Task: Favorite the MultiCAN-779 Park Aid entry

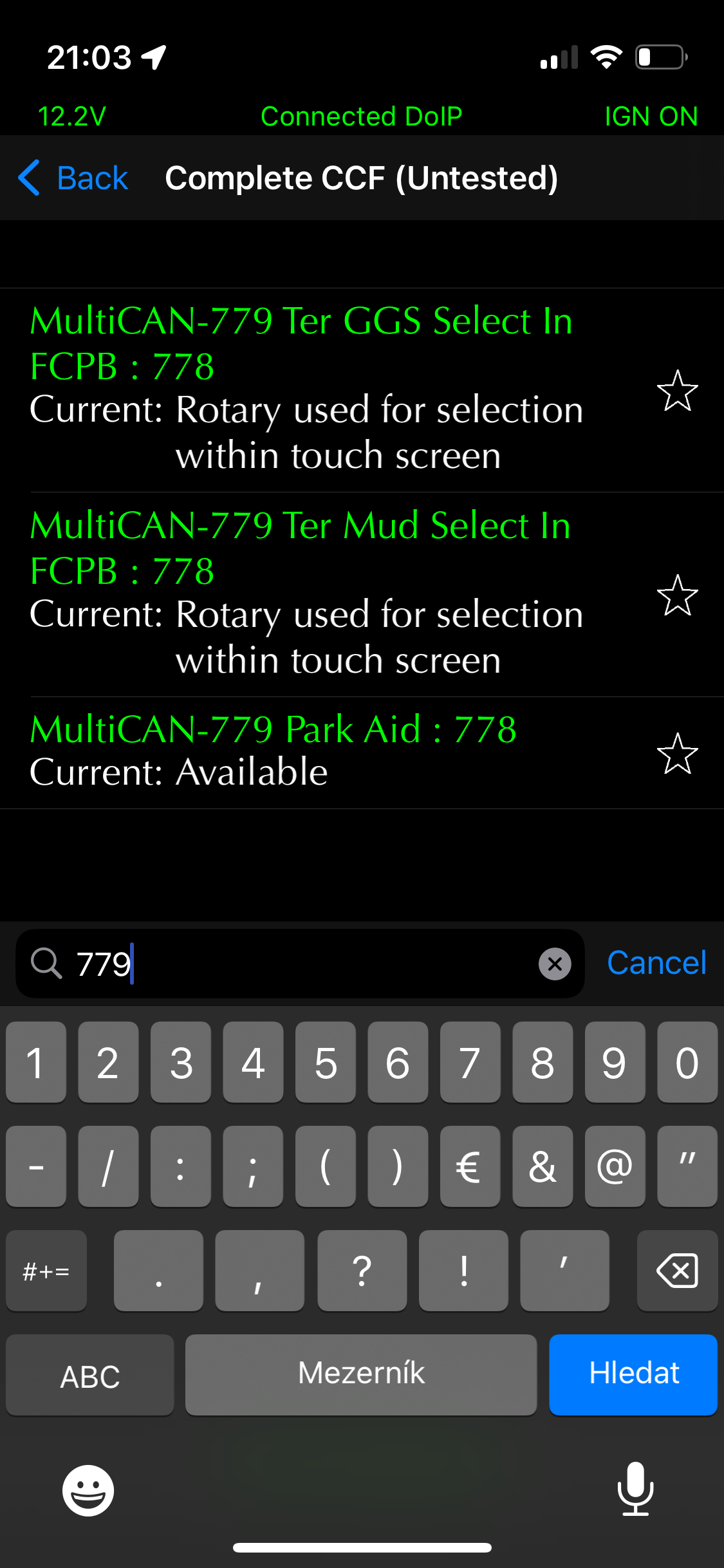Action: (677, 753)
